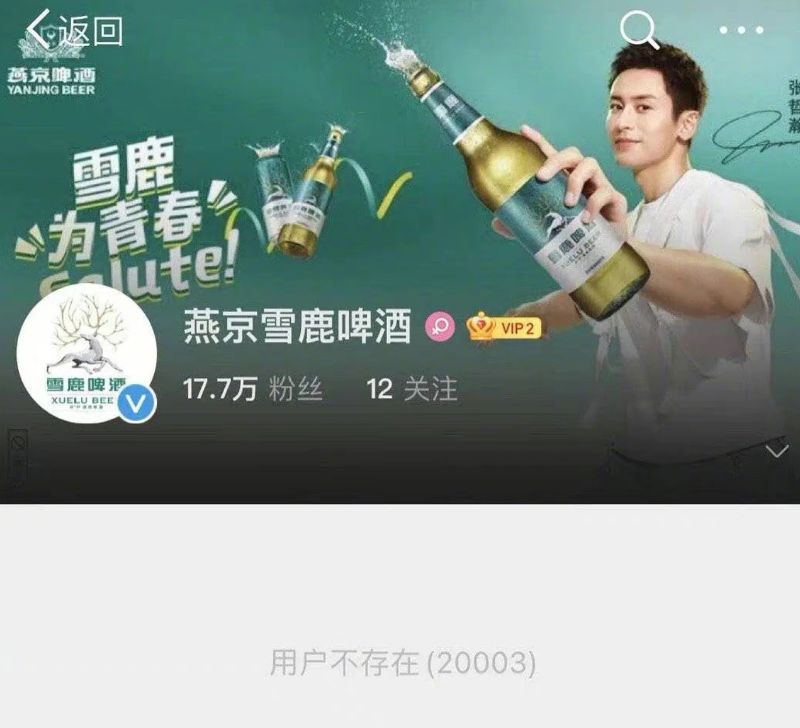This screenshot has width=800, height=728.
Task: View the 17.7万 粉丝 followers list
Action: (253, 389)
